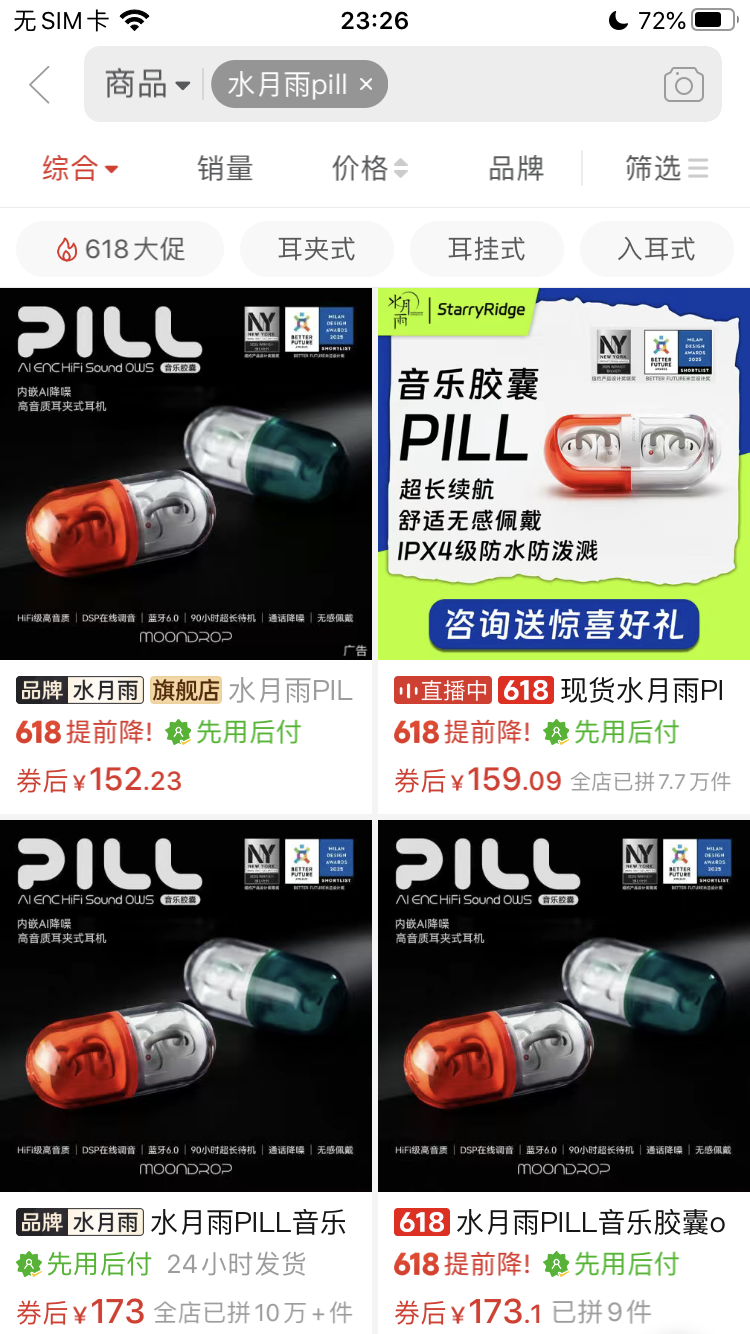The image size is (750, 1334).
Task: Sort results by 销量
Action: coord(225,168)
